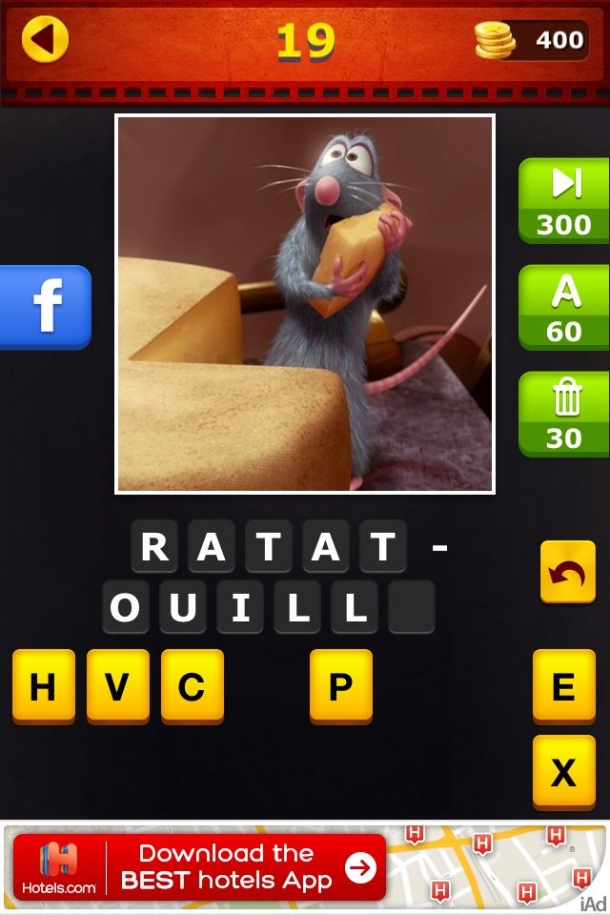Select the letter P tile
The height and width of the screenshot is (915, 610).
(340, 686)
